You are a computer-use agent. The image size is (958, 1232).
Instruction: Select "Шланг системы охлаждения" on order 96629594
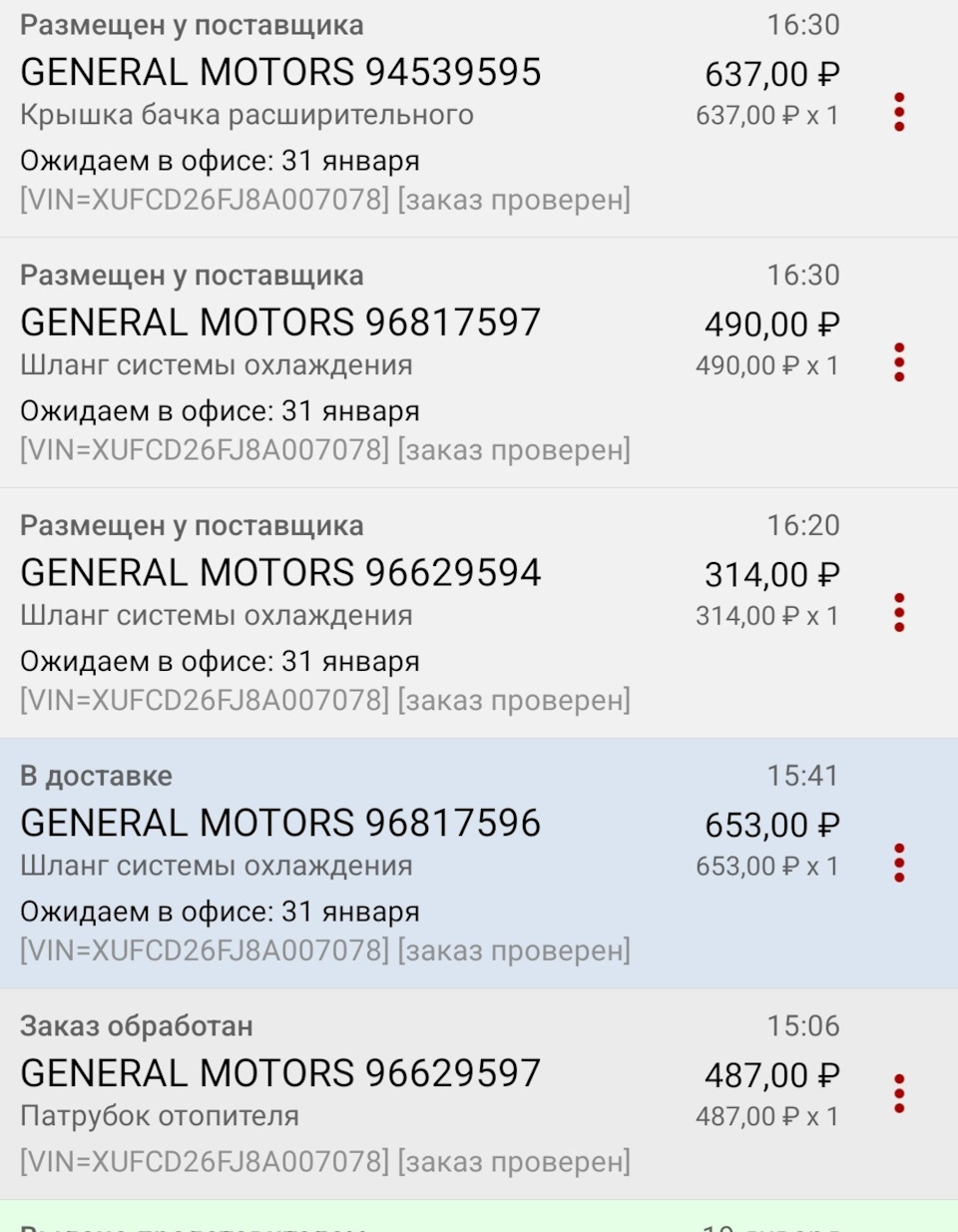pyautogui.click(x=216, y=615)
